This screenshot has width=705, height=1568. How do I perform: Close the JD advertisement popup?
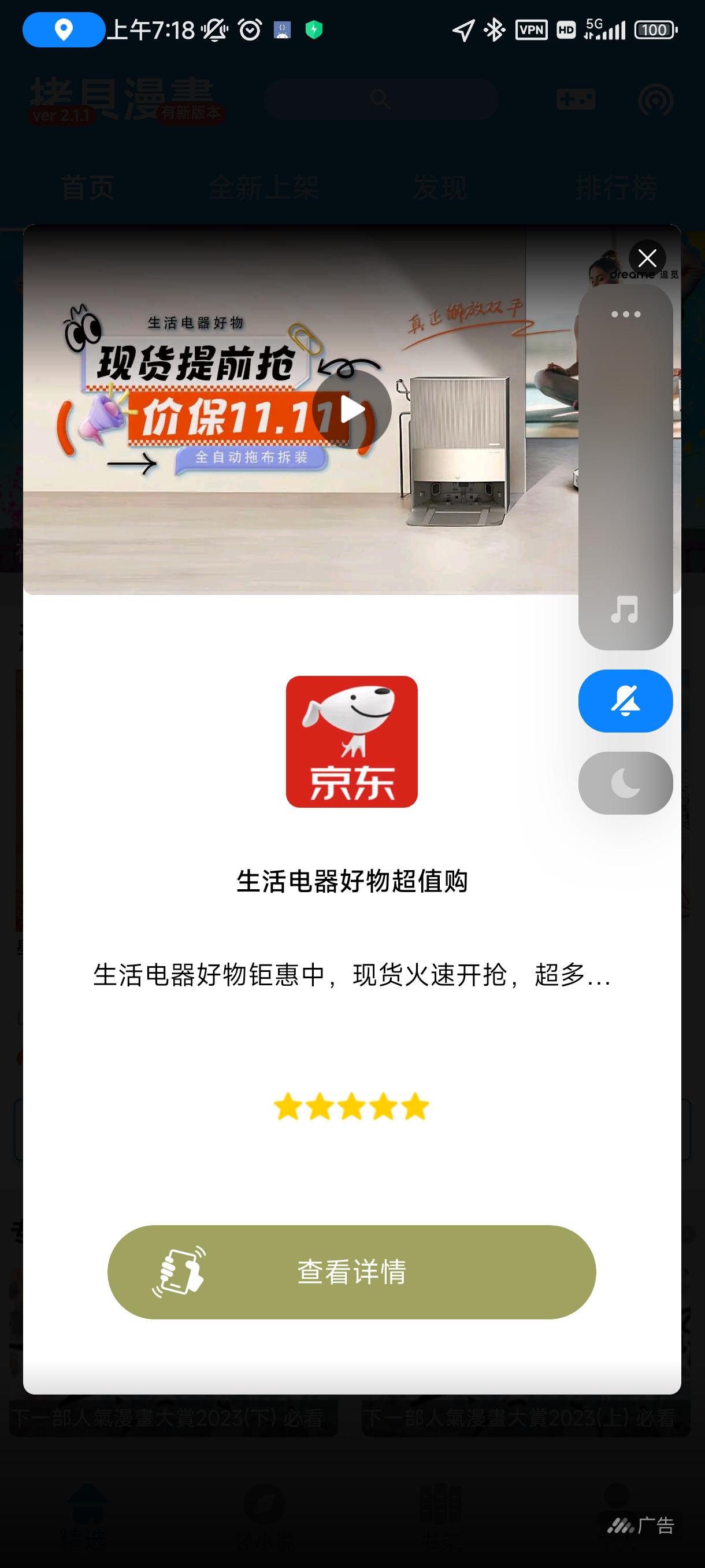coord(647,258)
